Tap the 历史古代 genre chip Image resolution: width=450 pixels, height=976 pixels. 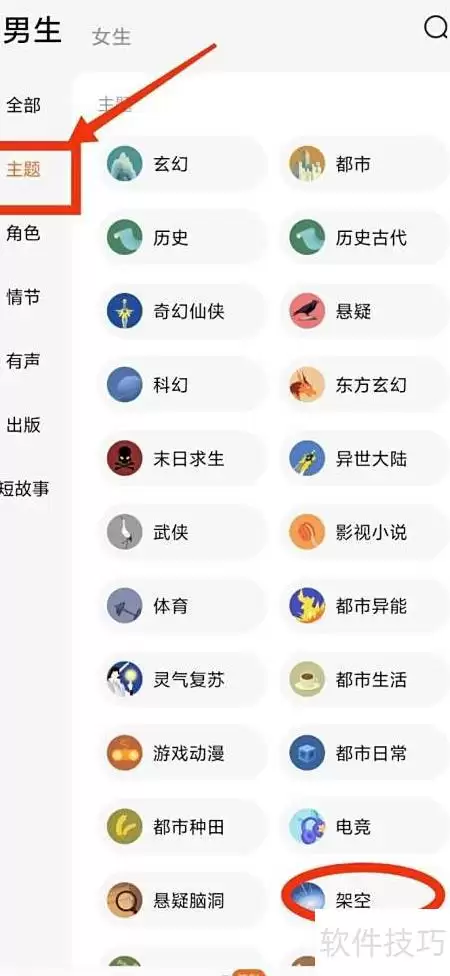[x=364, y=238]
